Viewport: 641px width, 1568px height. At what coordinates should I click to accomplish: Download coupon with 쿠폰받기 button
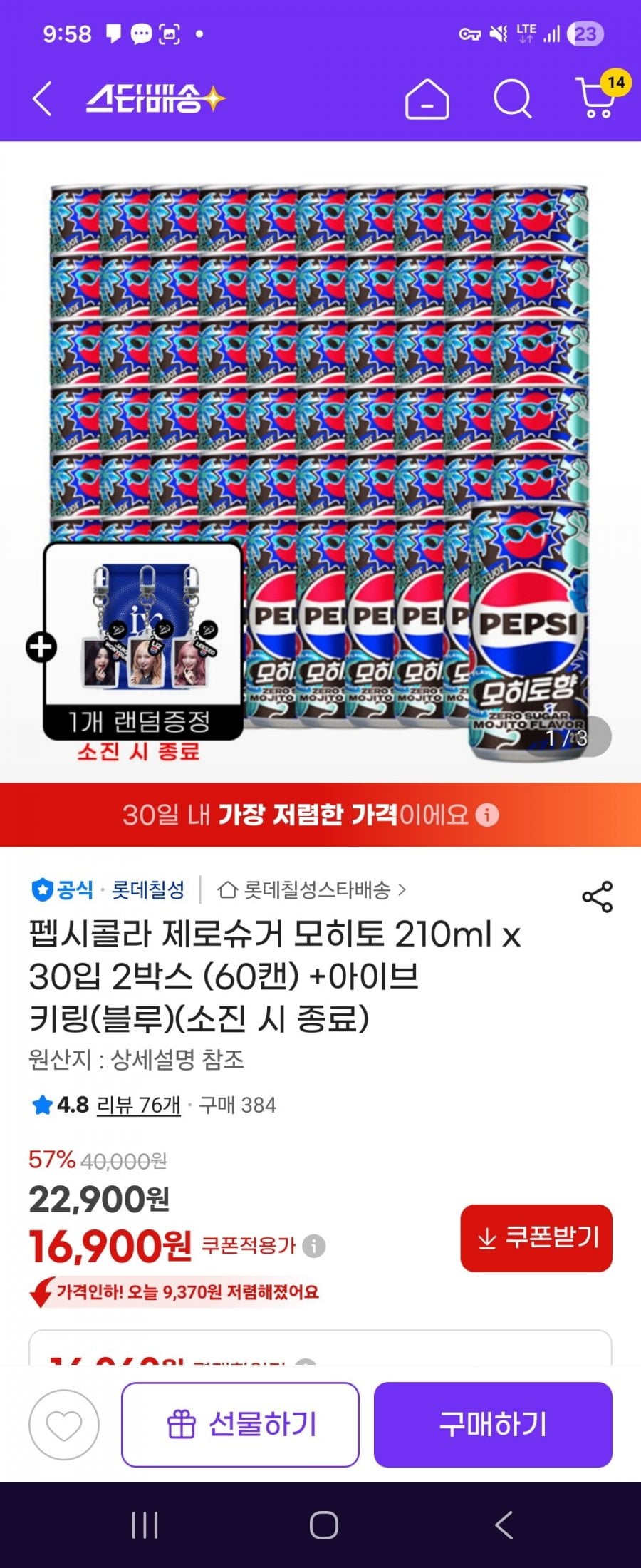(536, 1238)
